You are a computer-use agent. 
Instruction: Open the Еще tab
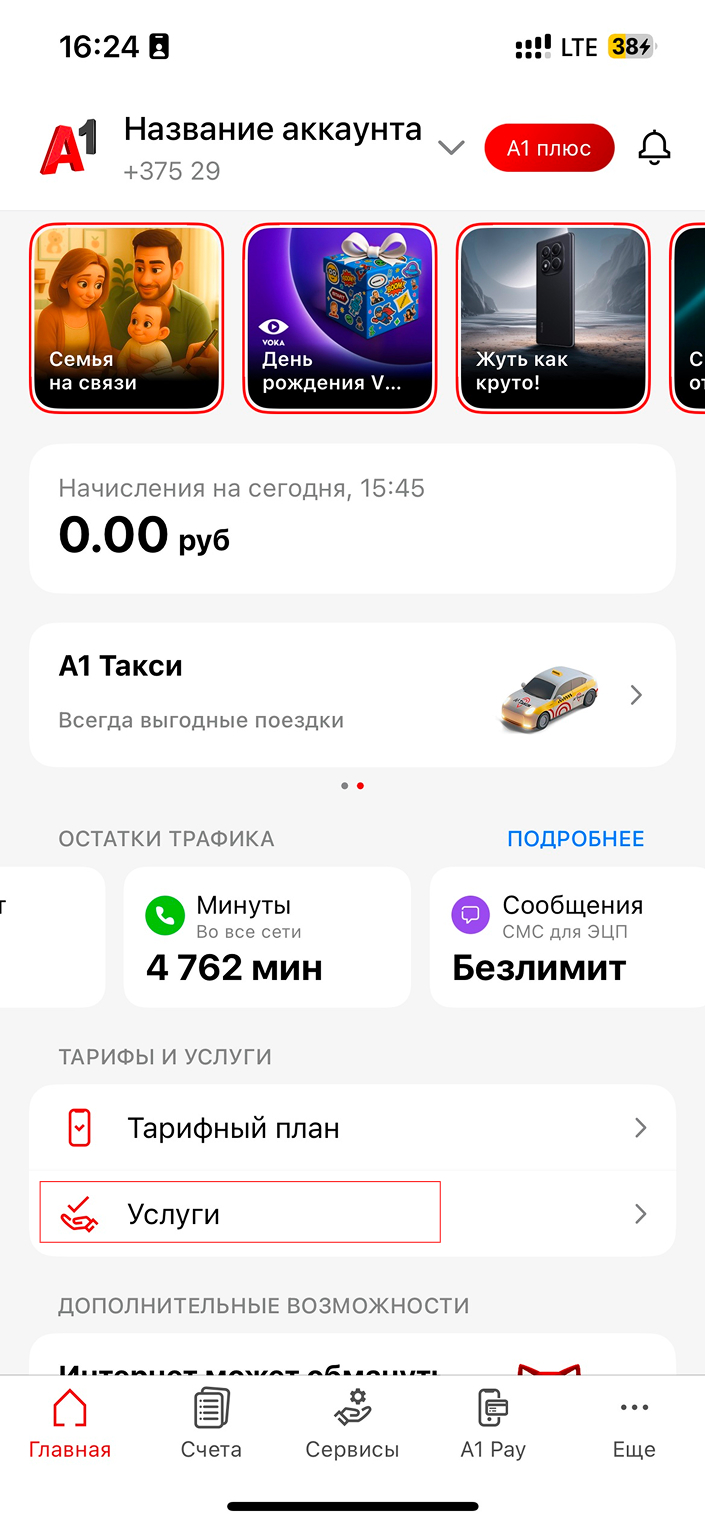[x=634, y=1424]
